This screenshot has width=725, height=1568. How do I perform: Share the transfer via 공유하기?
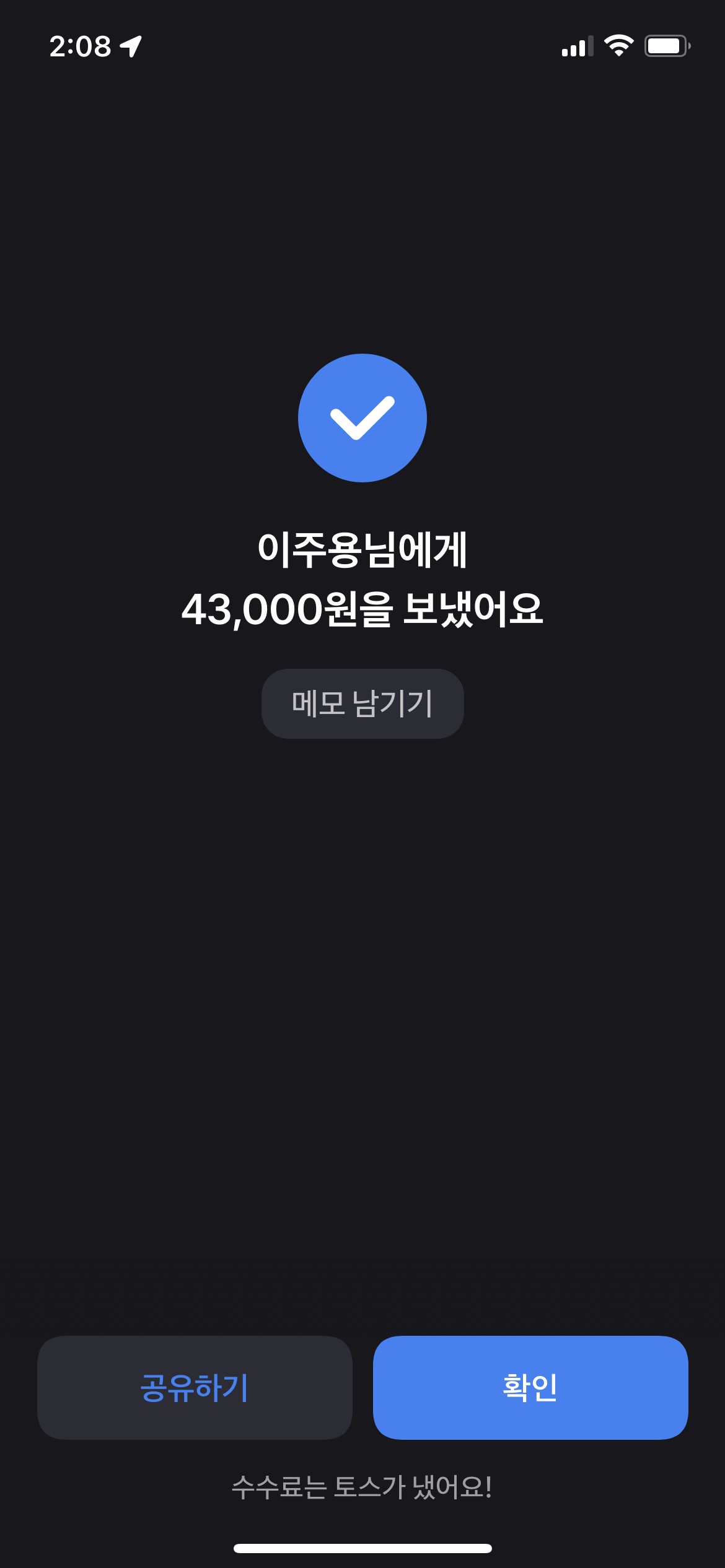(x=195, y=1387)
